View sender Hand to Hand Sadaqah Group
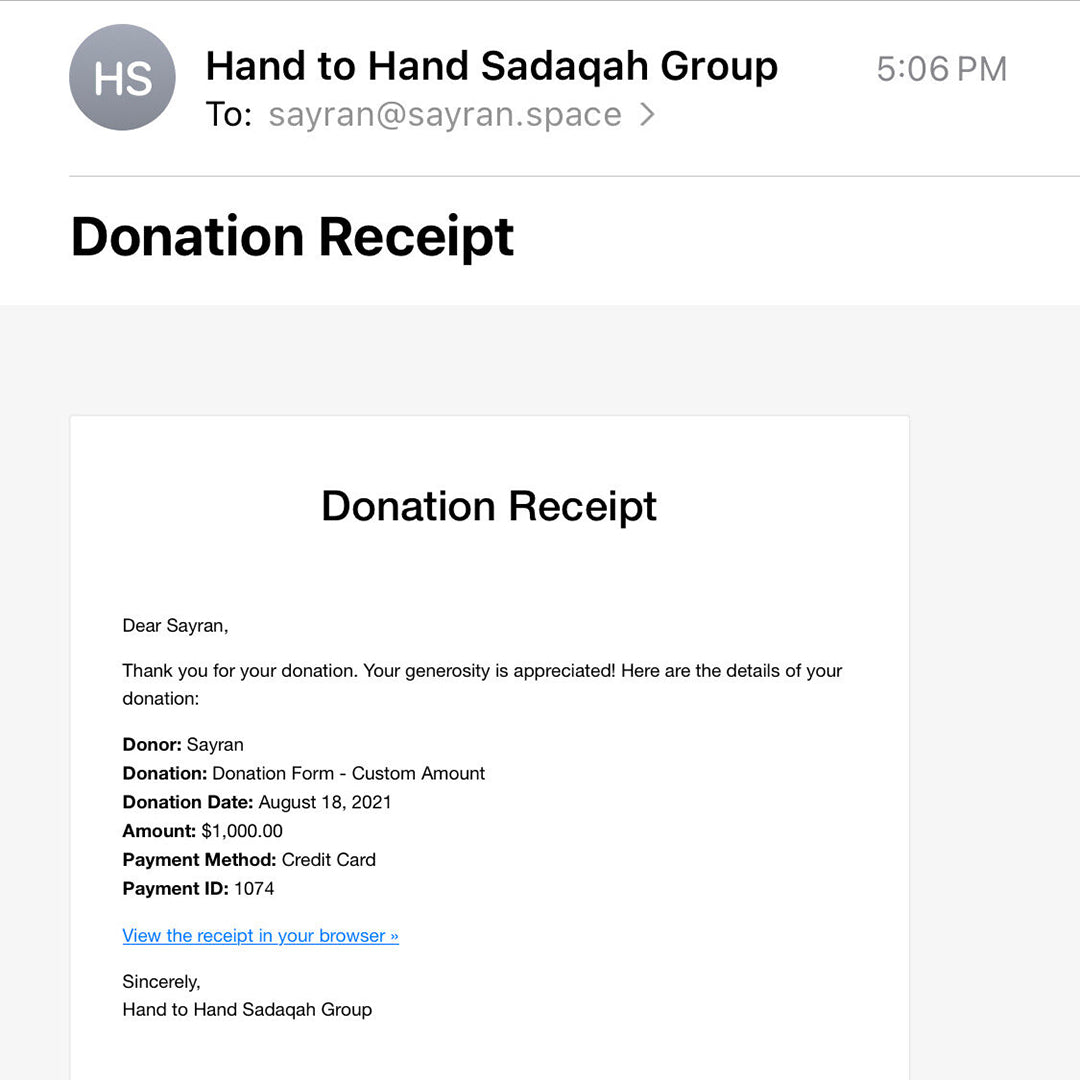 tap(491, 66)
